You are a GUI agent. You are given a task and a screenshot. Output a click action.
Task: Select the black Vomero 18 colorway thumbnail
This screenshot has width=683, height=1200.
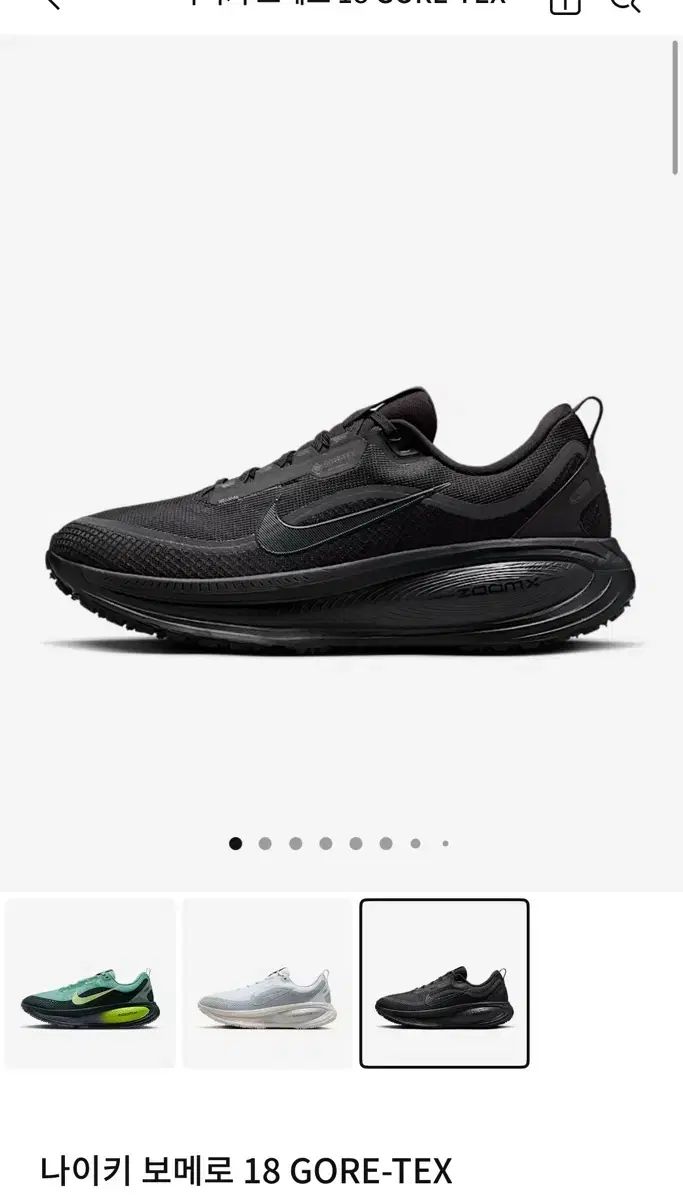[x=444, y=984]
